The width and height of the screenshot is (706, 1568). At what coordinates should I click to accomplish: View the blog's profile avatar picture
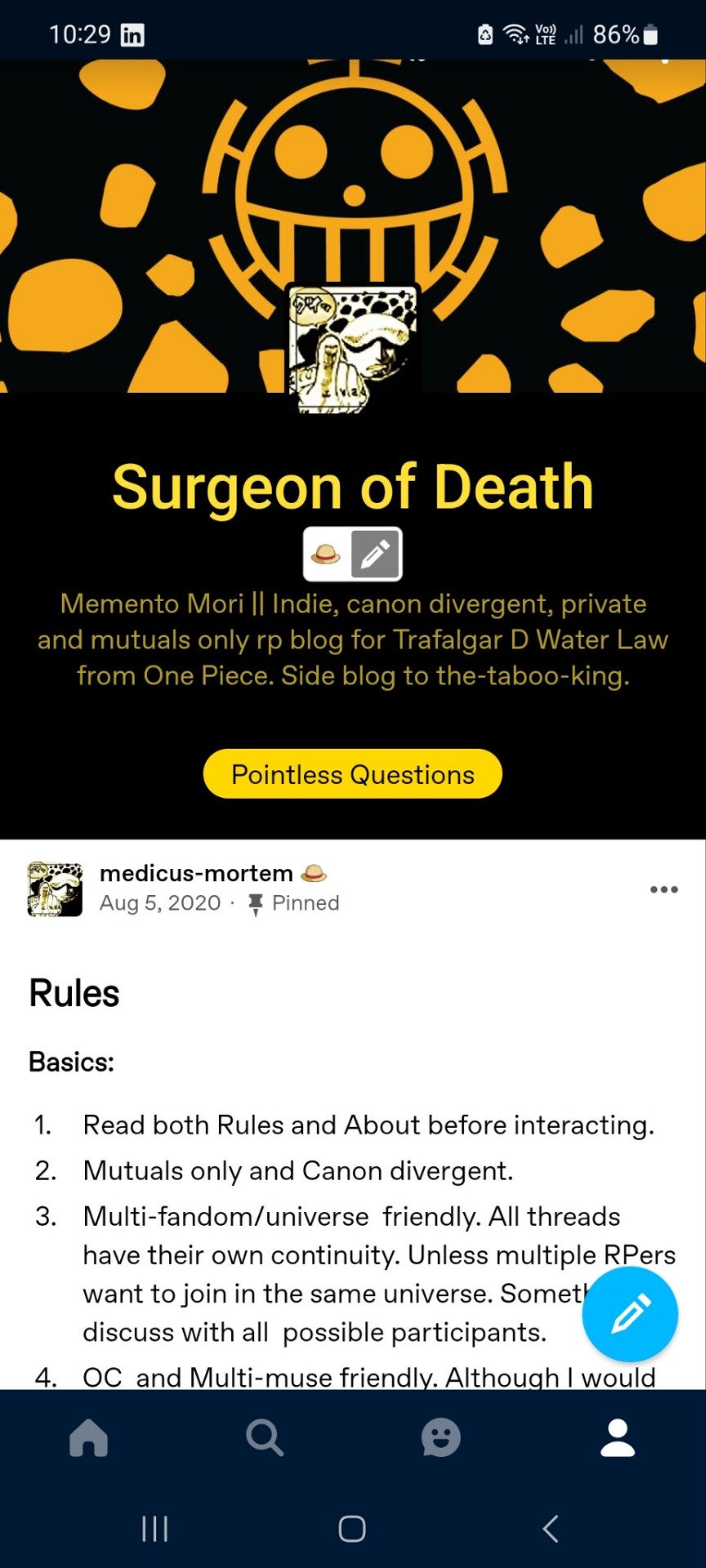coord(353,350)
